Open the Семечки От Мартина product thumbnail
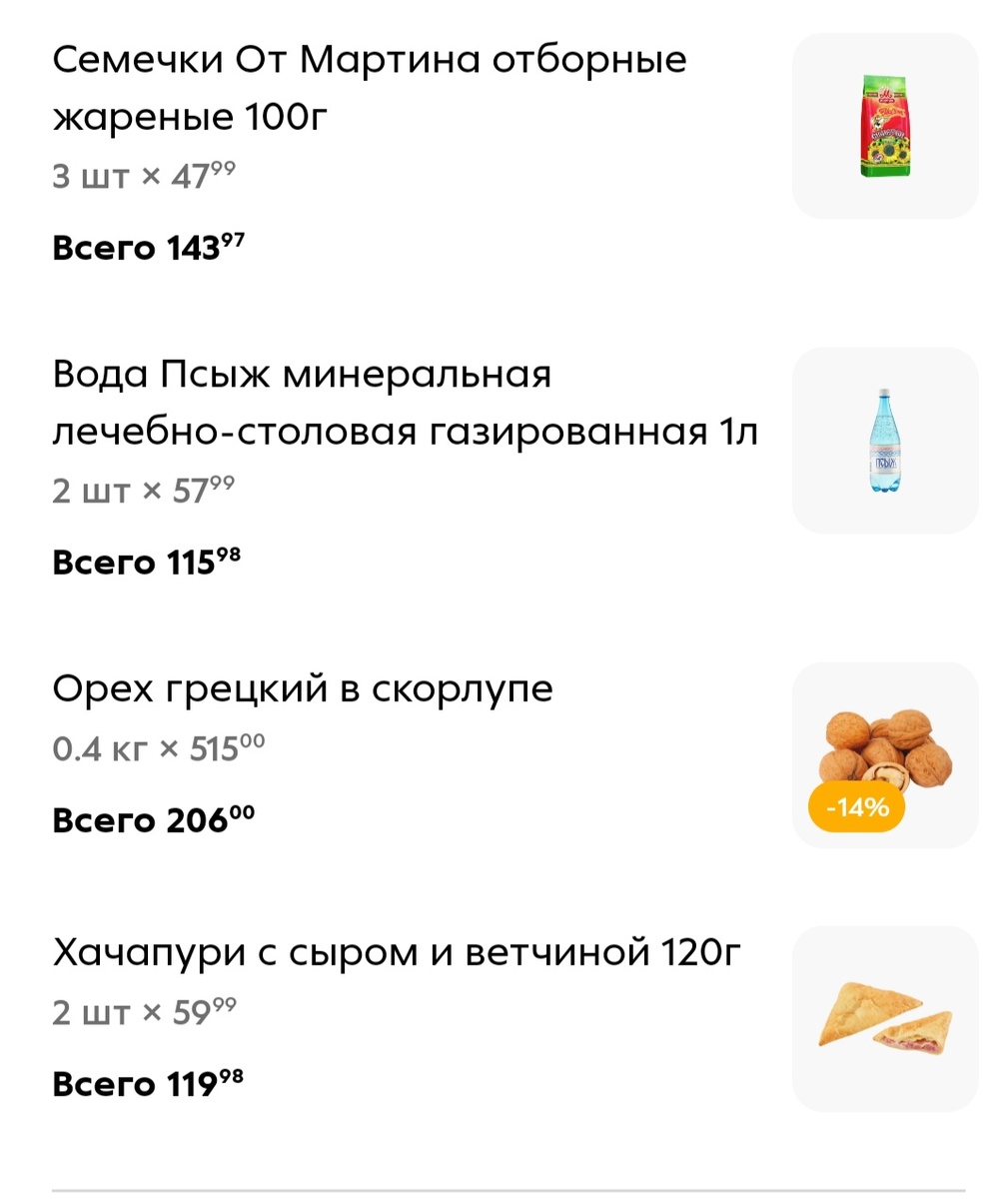1008x1199 pixels. [884, 126]
